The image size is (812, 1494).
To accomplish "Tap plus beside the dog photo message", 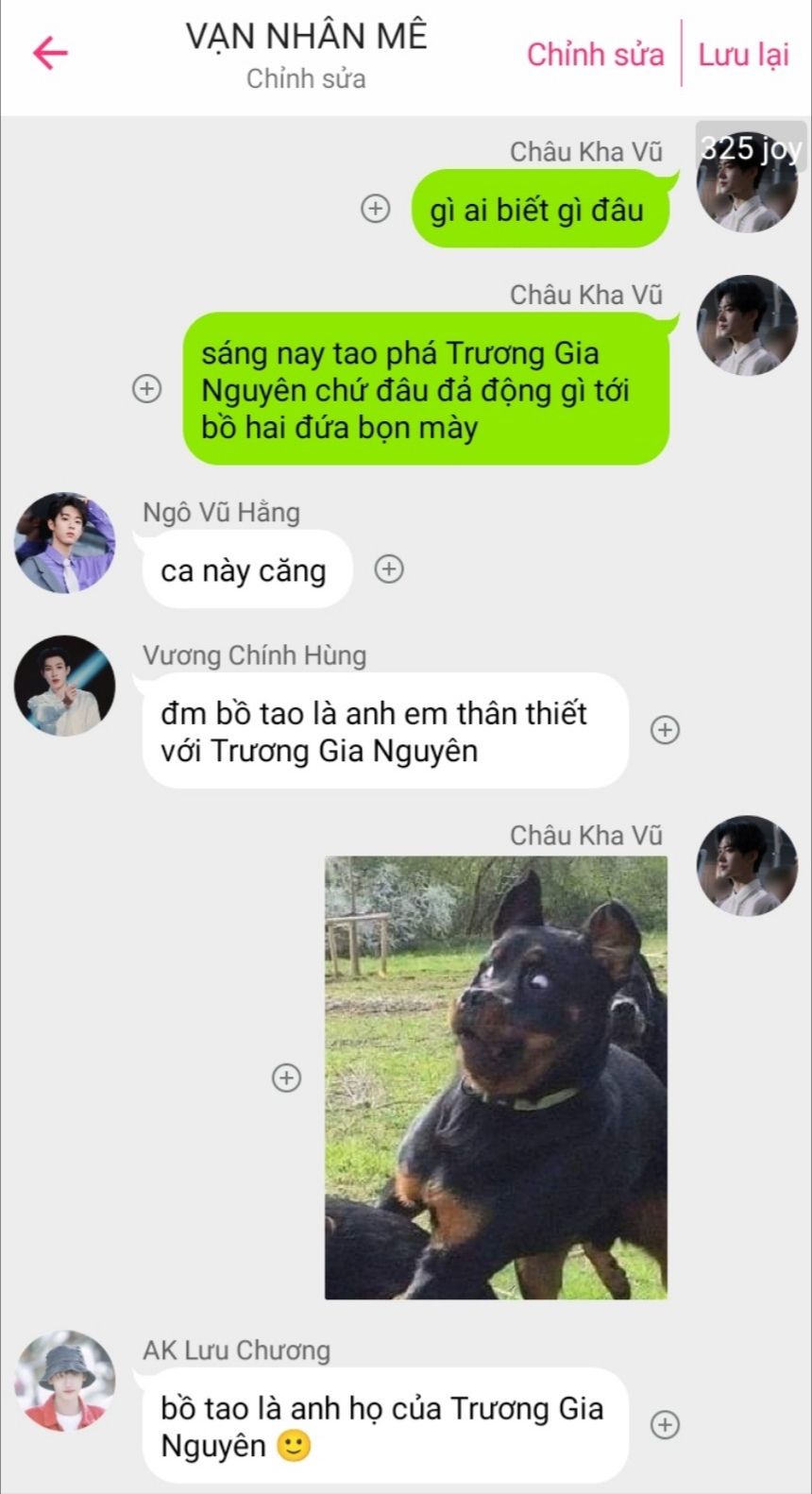I will point(286,1078).
